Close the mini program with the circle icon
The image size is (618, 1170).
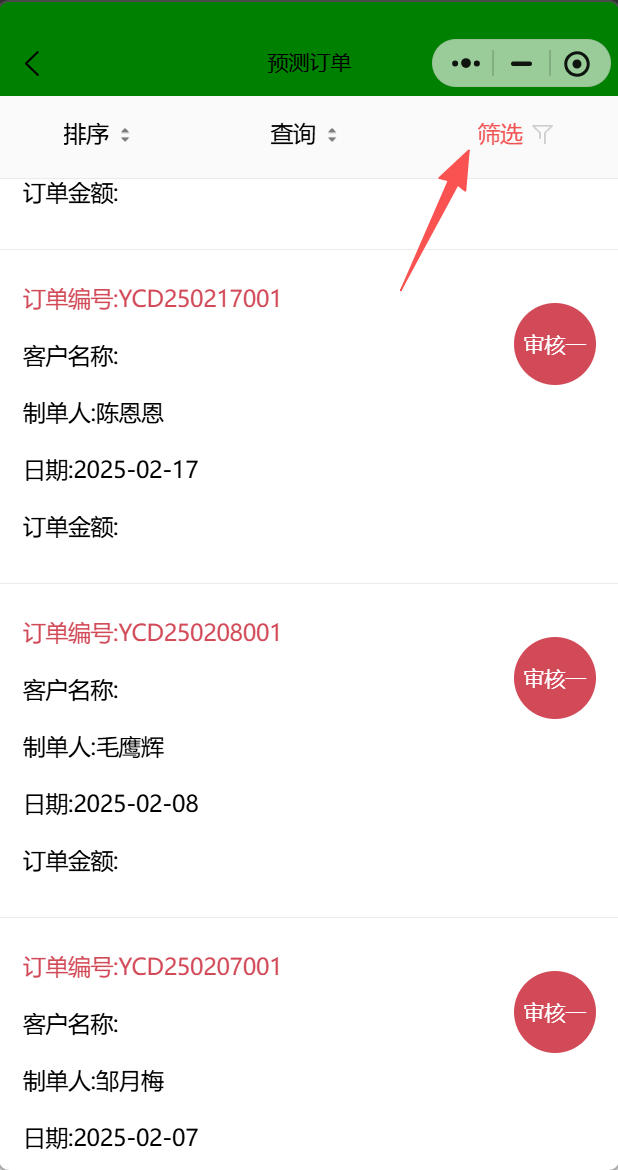[x=576, y=64]
